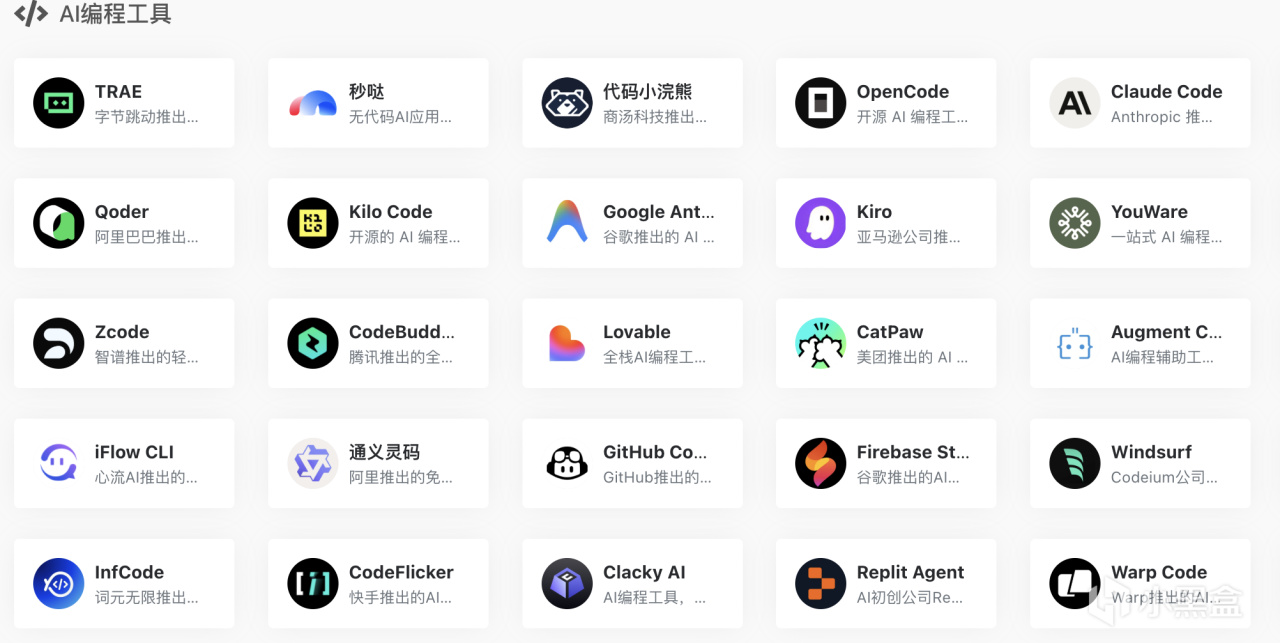Tap the CodeBuddy card

click(378, 343)
